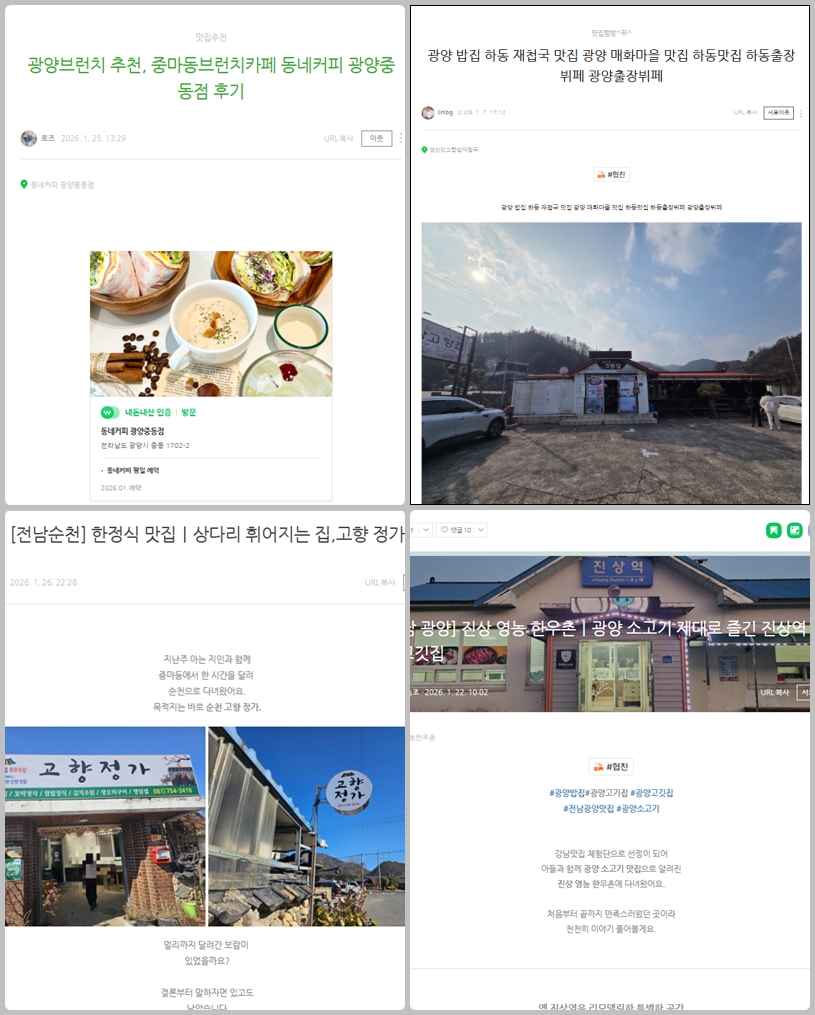Click the location pin icon for 동네커피 광양중동점
The image size is (815, 1015).
click(24, 183)
